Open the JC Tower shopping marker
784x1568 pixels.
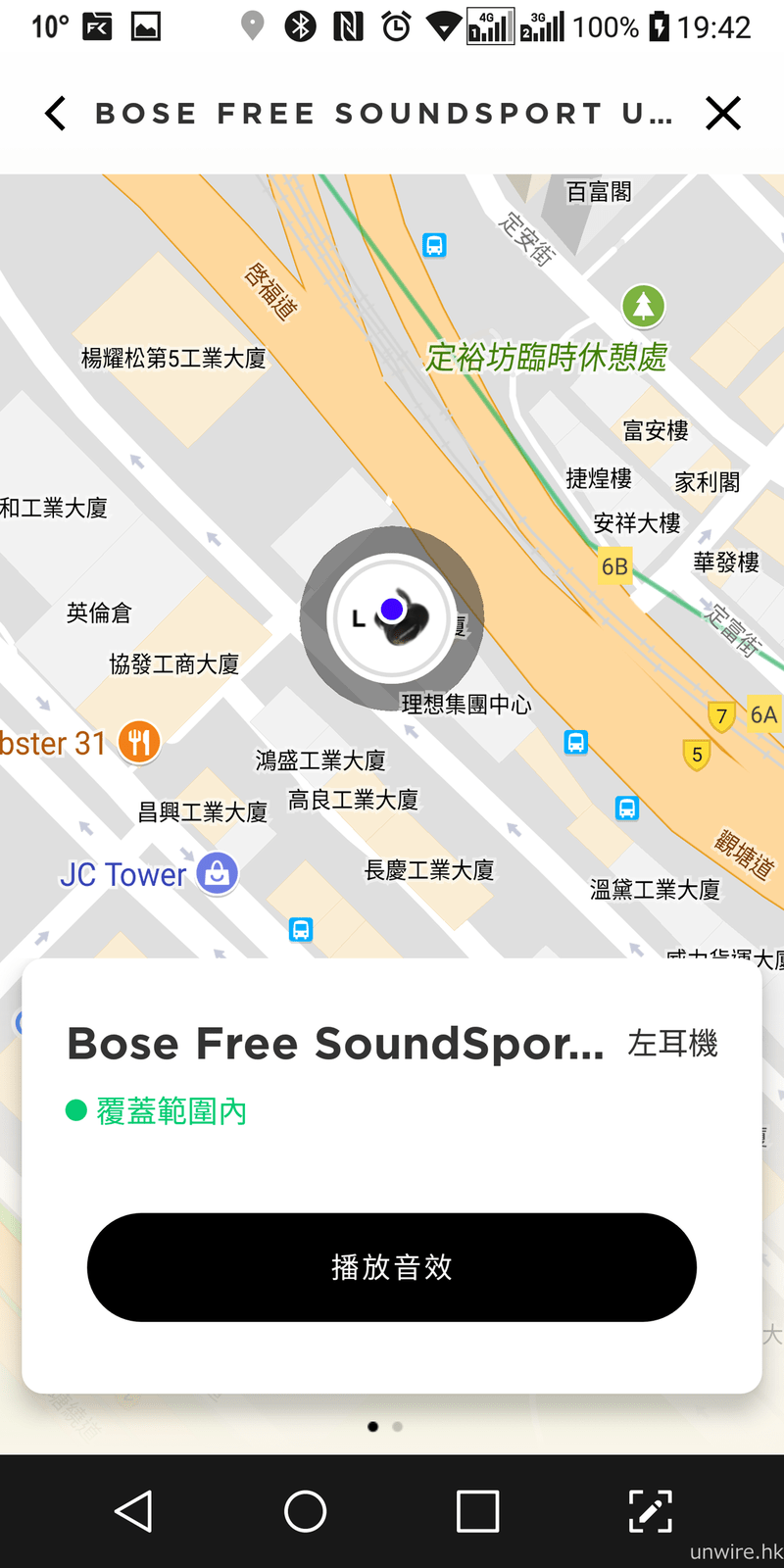point(218,872)
